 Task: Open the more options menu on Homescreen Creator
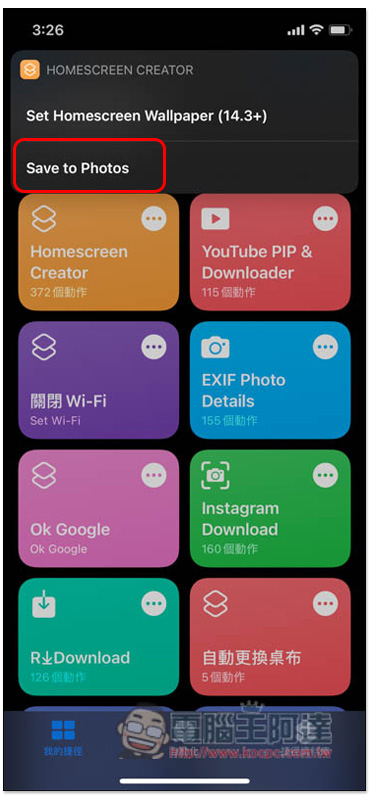154,219
